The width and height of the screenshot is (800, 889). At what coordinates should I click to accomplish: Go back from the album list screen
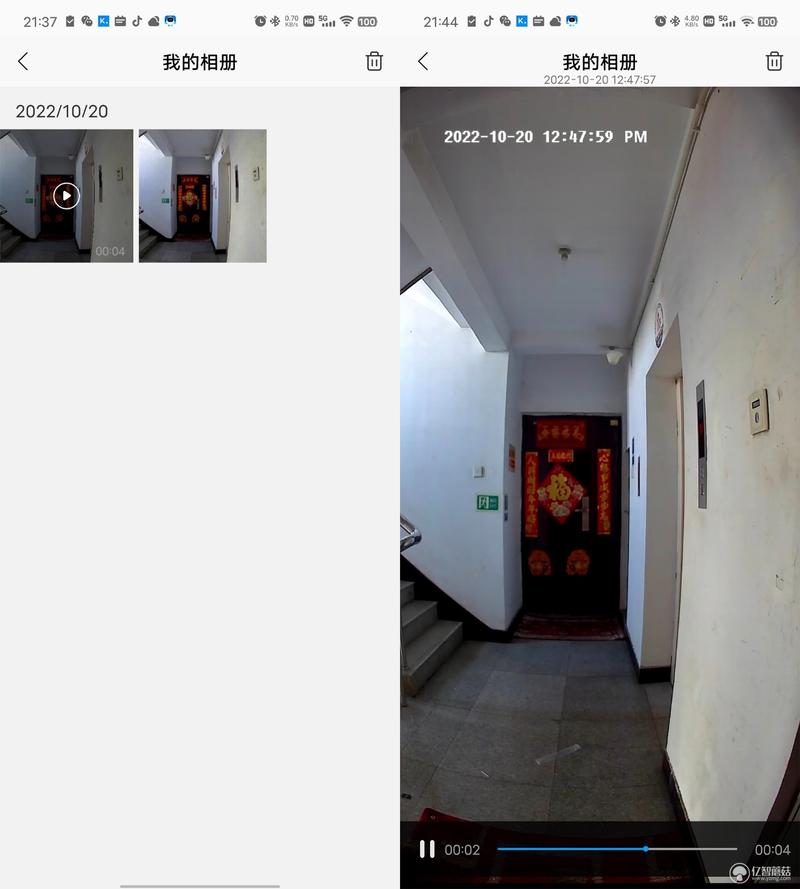pos(23,62)
